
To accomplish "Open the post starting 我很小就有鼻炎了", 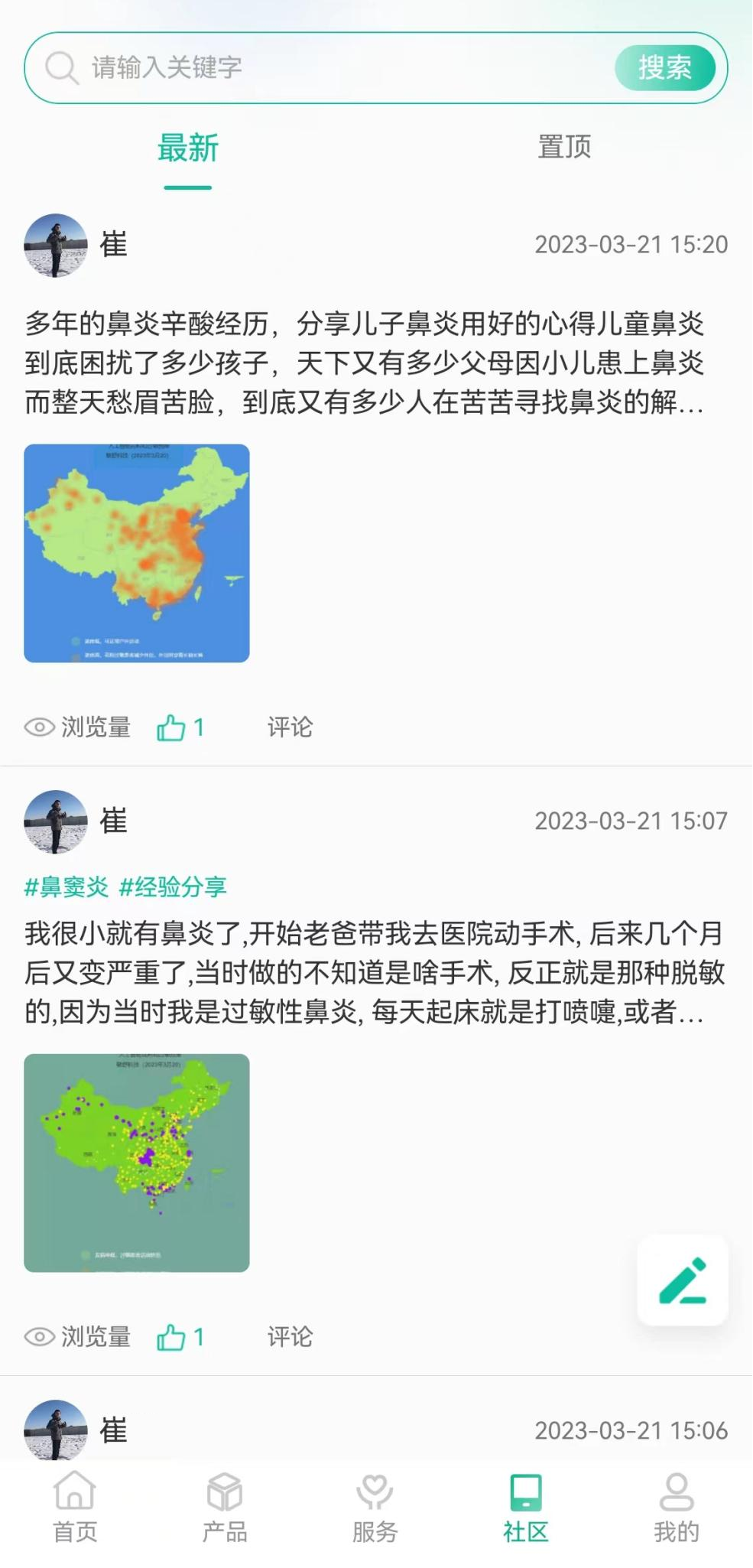I will pos(375,973).
